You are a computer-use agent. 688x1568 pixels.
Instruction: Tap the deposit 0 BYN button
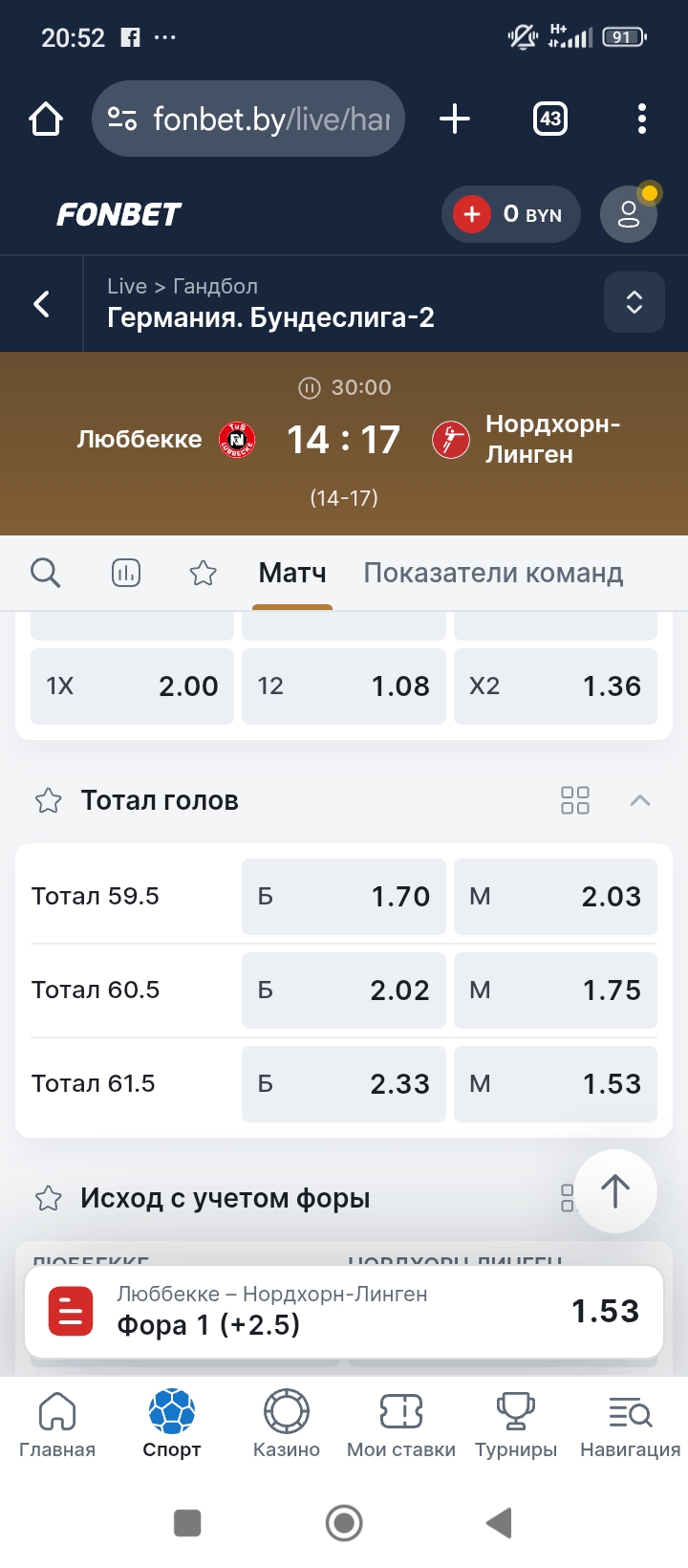click(x=510, y=214)
